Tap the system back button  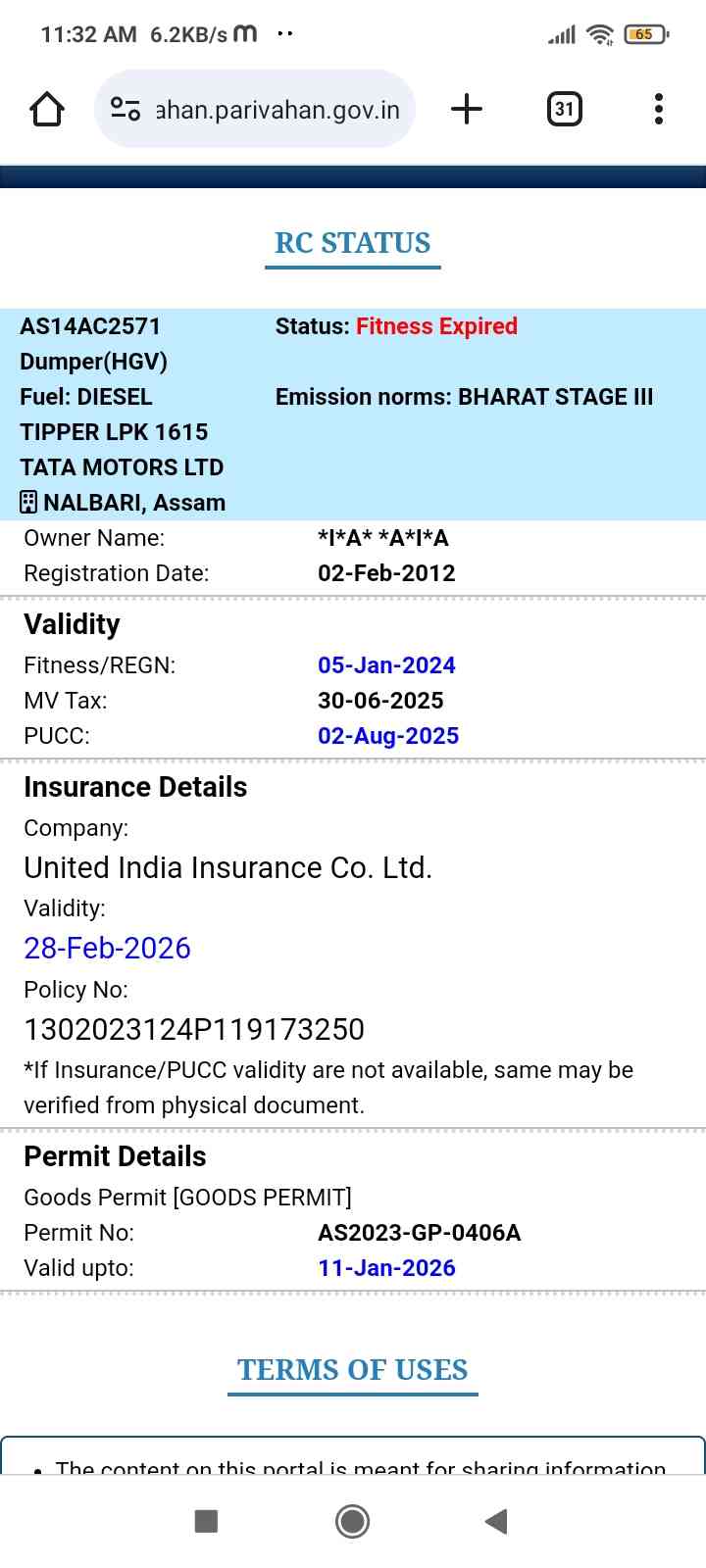point(496,1521)
